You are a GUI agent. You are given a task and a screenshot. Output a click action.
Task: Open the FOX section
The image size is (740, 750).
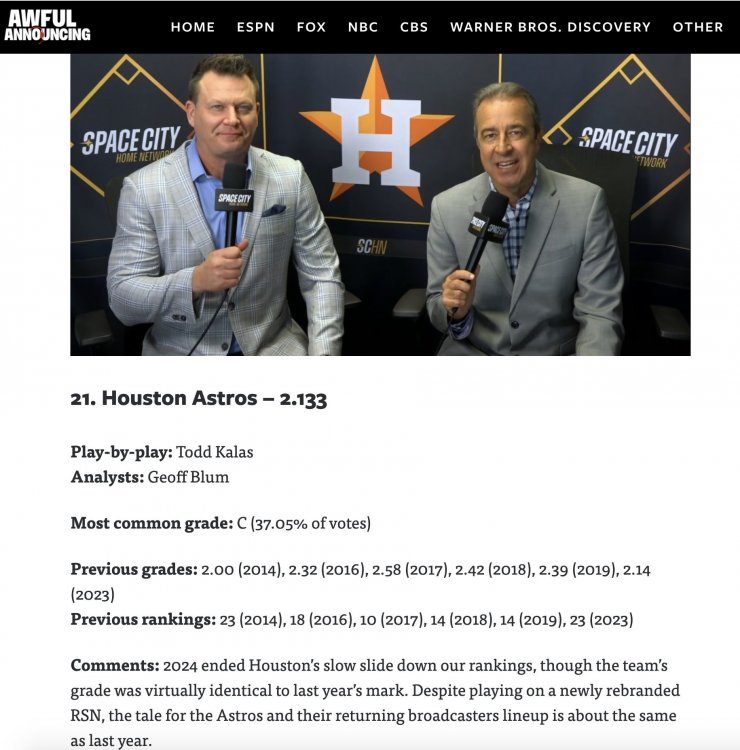click(x=312, y=27)
